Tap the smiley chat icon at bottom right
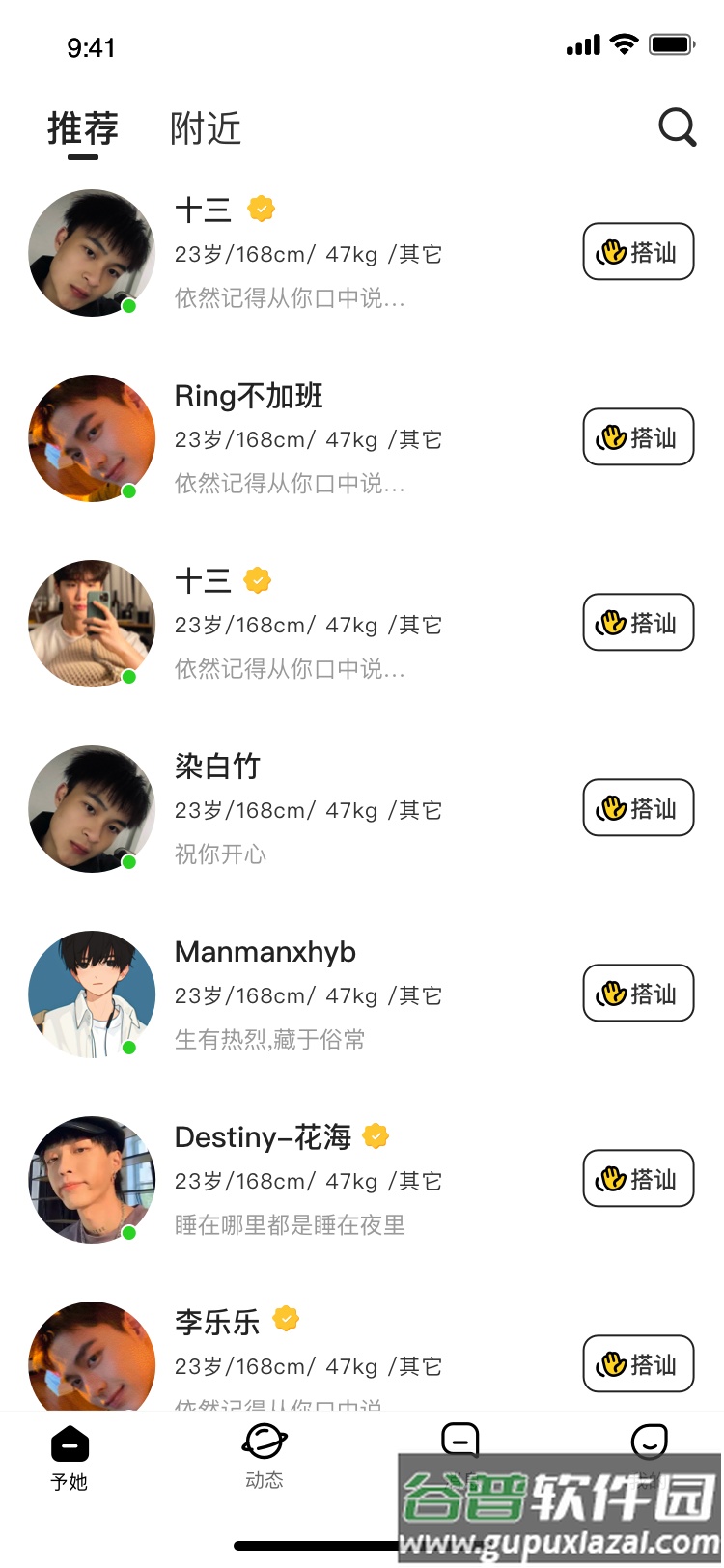The image size is (724, 1568). 649,1441
